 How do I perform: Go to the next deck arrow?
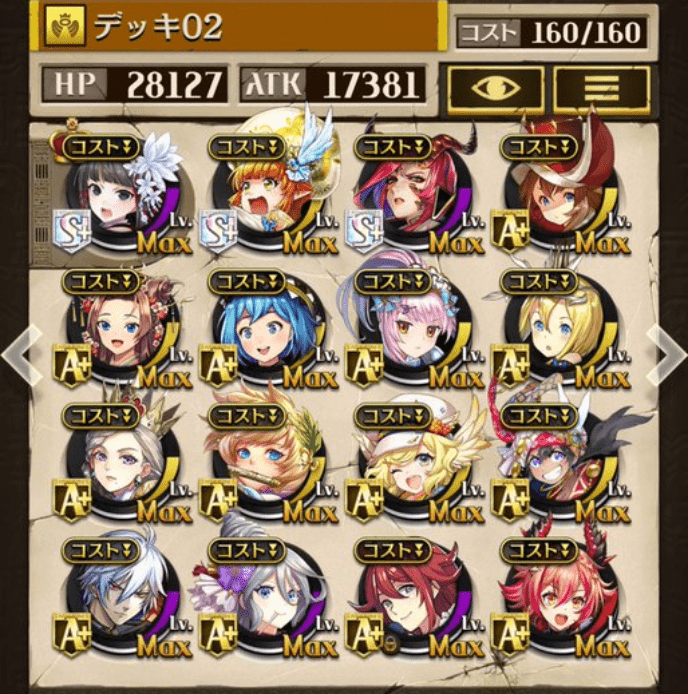pos(667,350)
